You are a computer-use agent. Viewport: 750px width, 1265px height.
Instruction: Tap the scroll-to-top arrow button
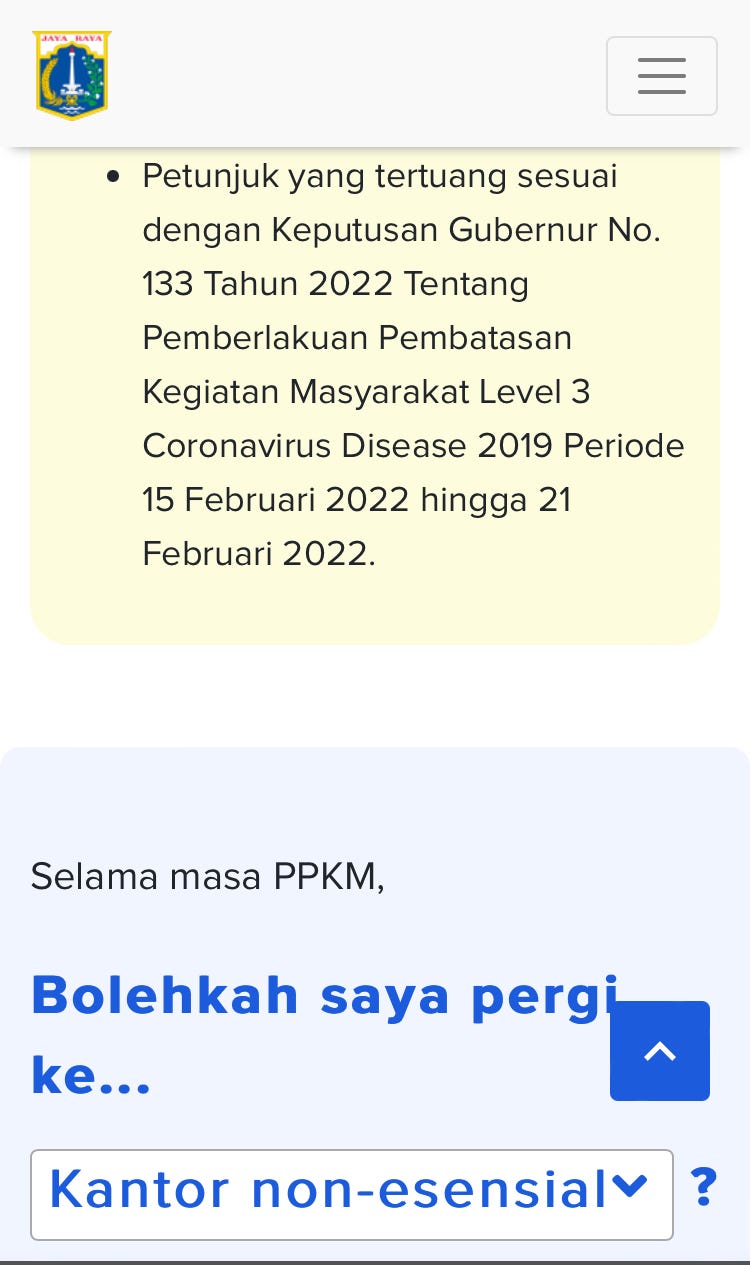tap(660, 1051)
